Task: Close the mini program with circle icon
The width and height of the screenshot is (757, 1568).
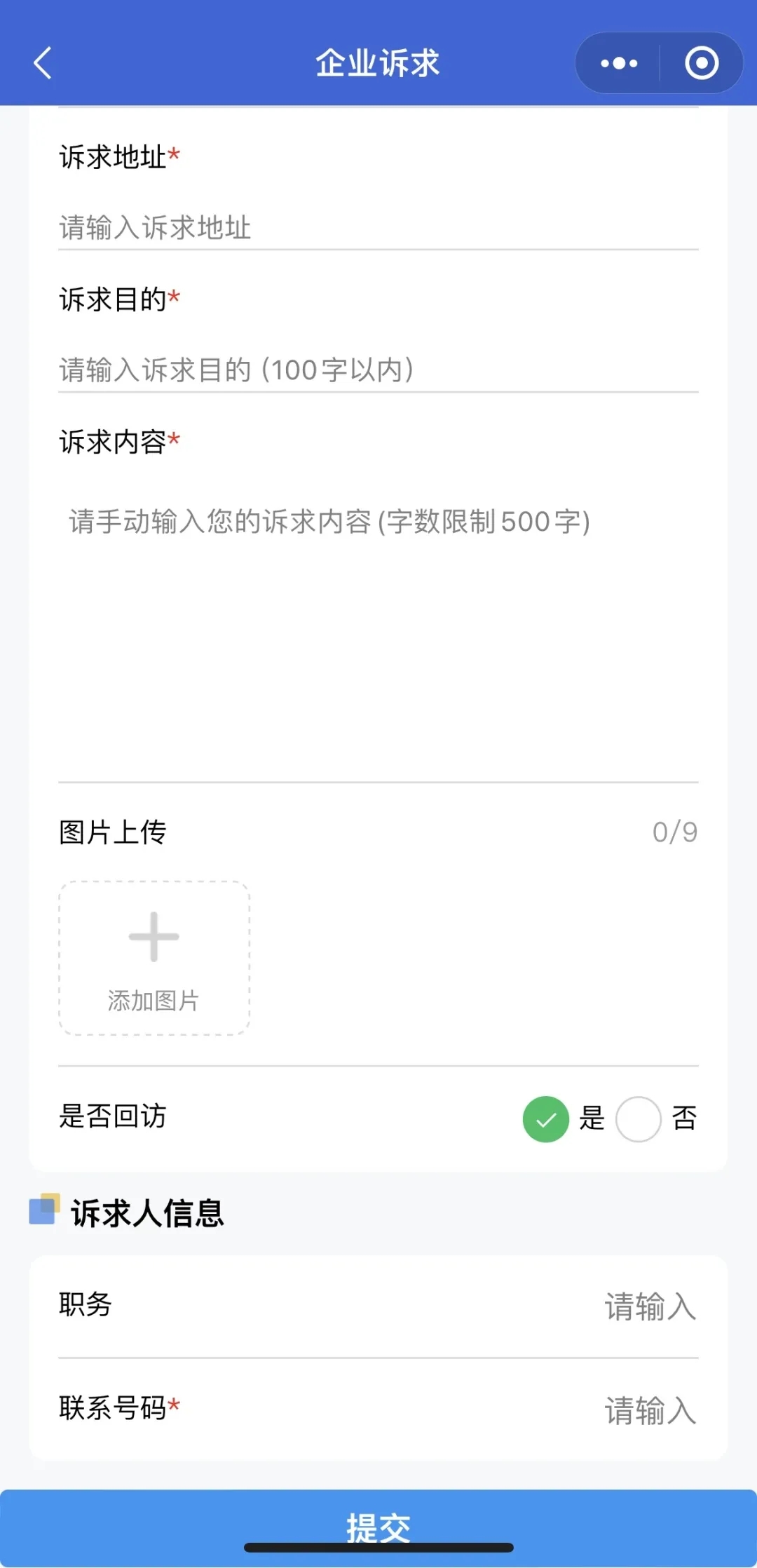Action: point(702,63)
